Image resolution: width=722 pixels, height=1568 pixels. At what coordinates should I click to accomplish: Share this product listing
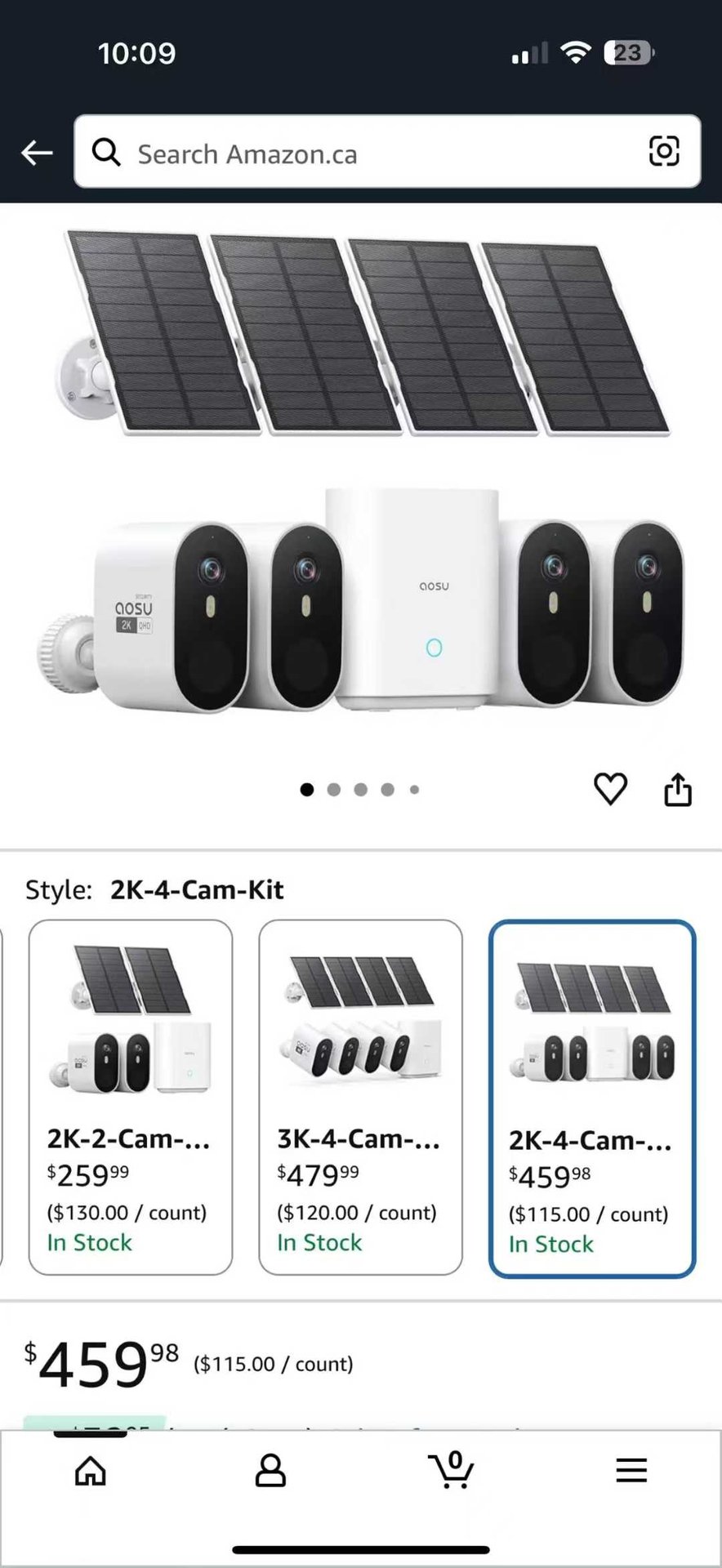coord(678,789)
